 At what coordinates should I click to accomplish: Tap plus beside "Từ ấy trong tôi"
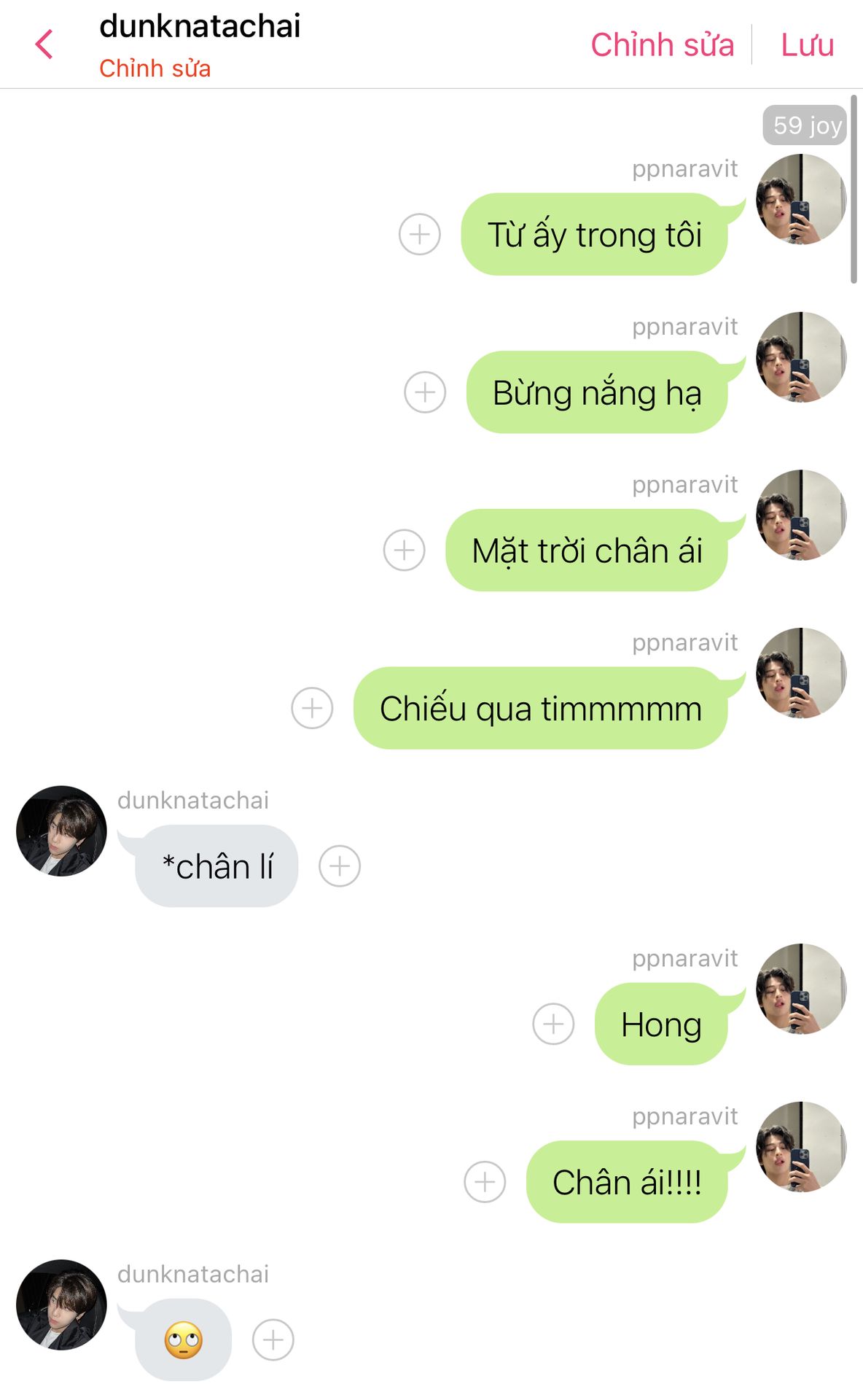pyautogui.click(x=420, y=234)
